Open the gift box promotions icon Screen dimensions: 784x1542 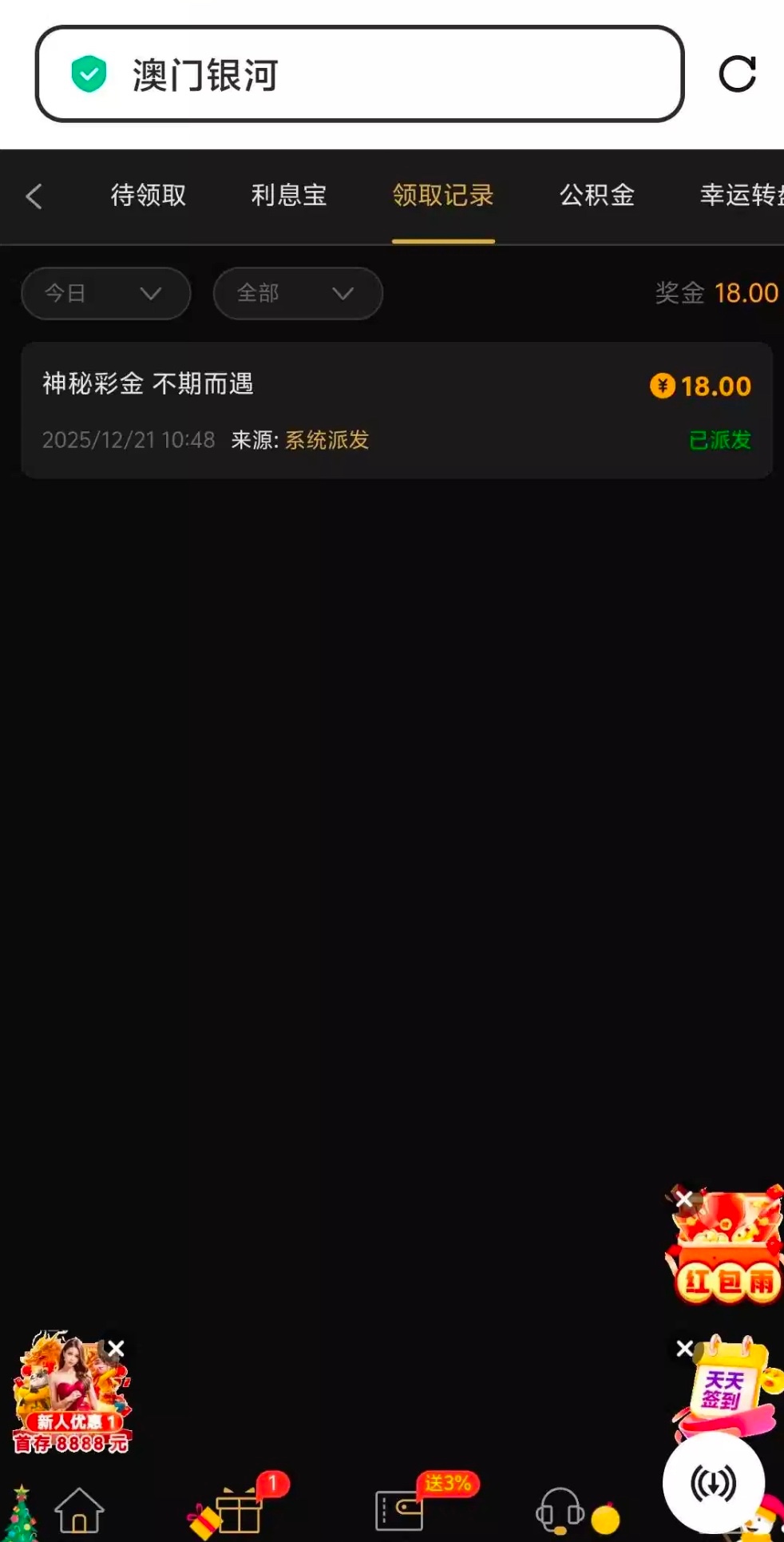point(237,1509)
